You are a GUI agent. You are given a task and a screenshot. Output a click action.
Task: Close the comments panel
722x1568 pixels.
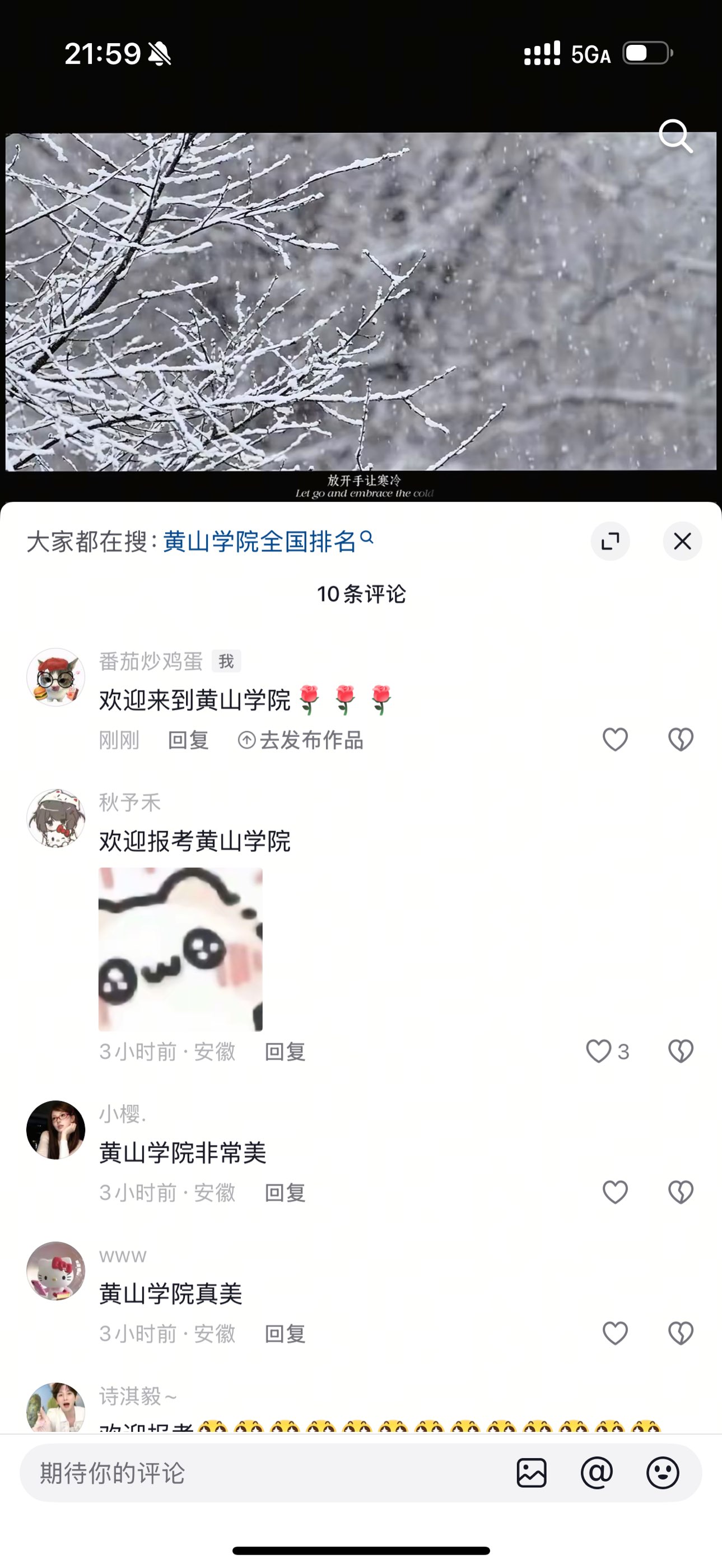pyautogui.click(x=682, y=541)
